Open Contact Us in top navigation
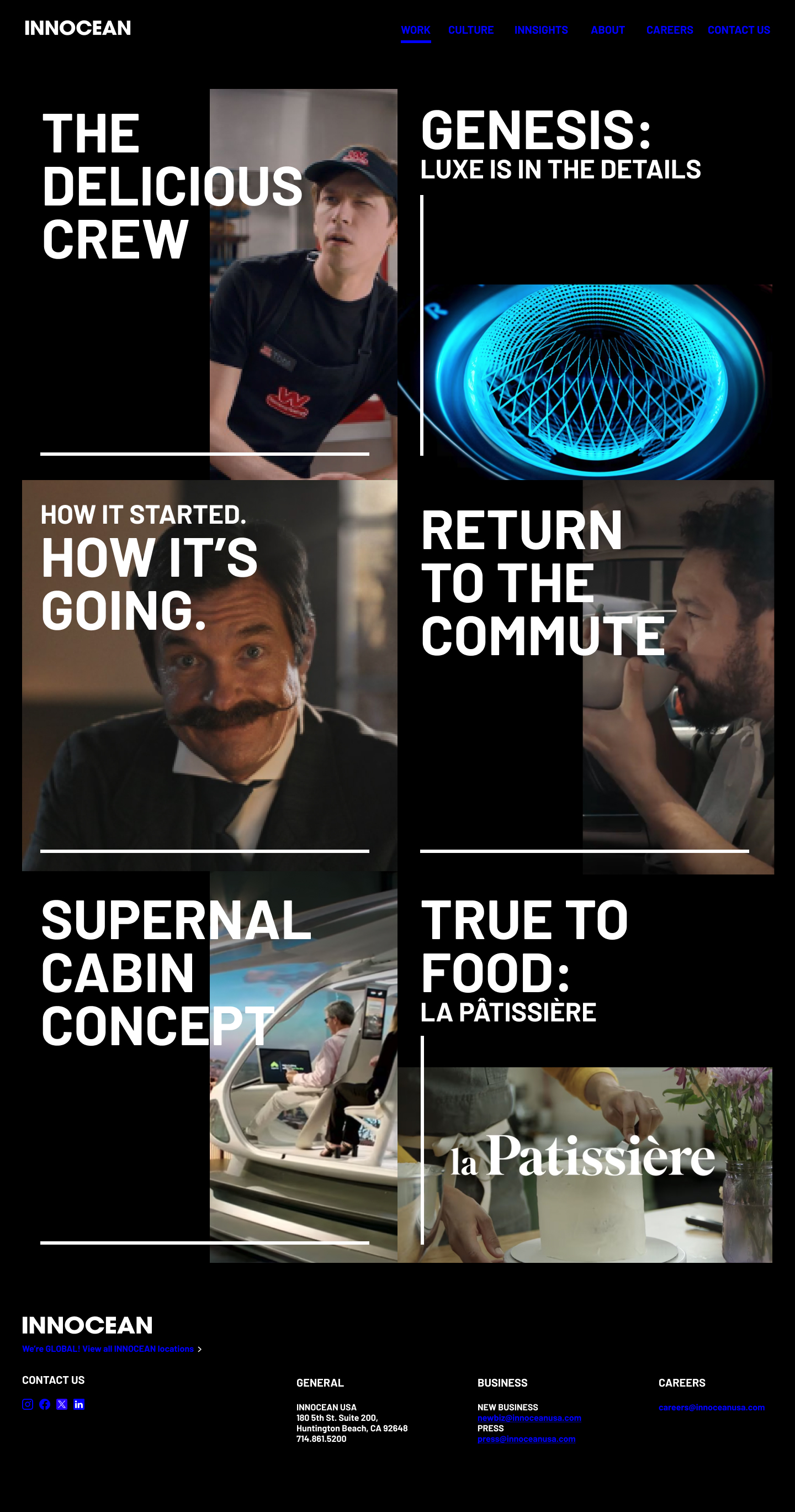Viewport: 795px width, 1512px height. pyautogui.click(x=738, y=30)
